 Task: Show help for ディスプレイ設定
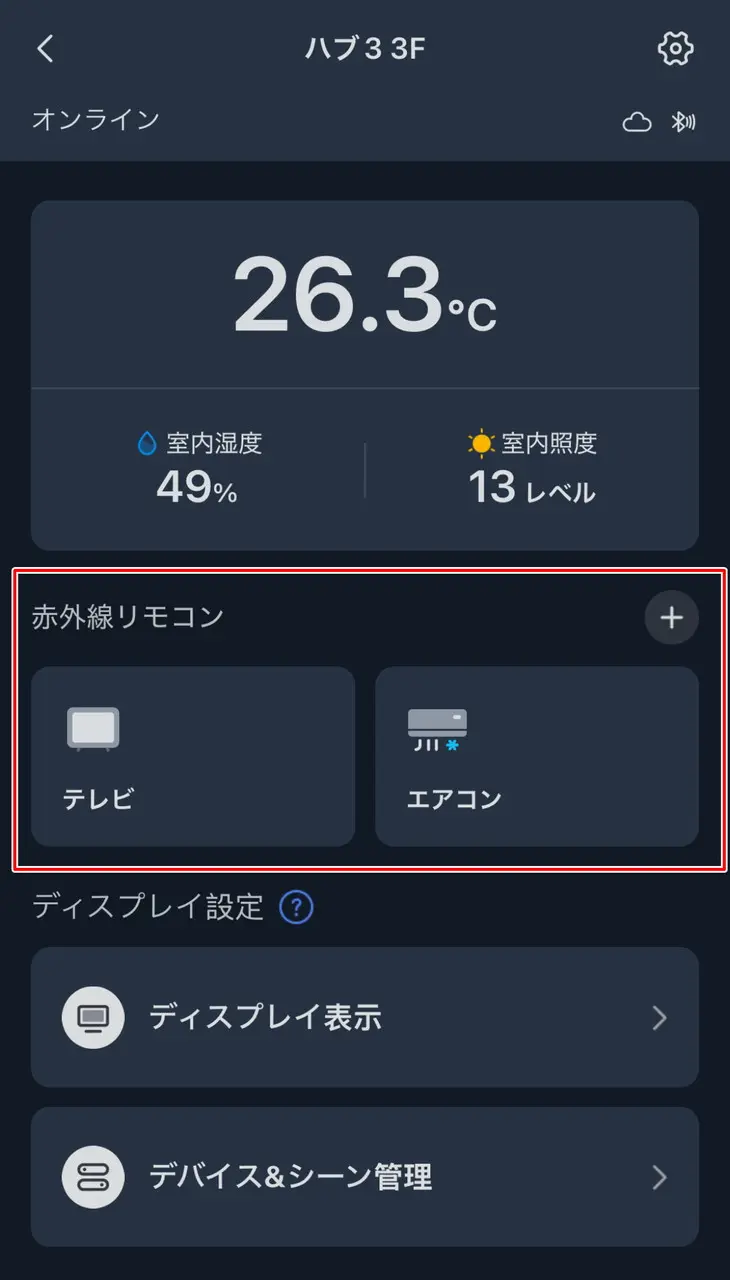[x=297, y=908]
